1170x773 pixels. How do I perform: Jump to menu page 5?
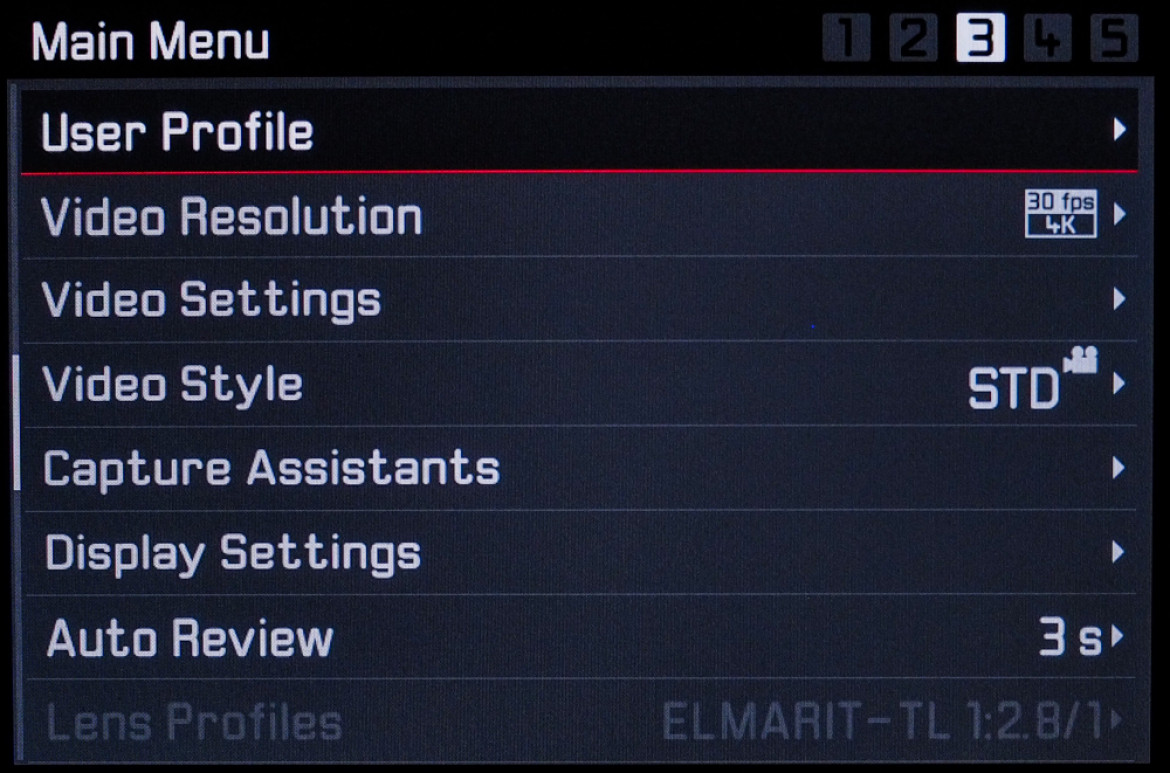point(1113,41)
